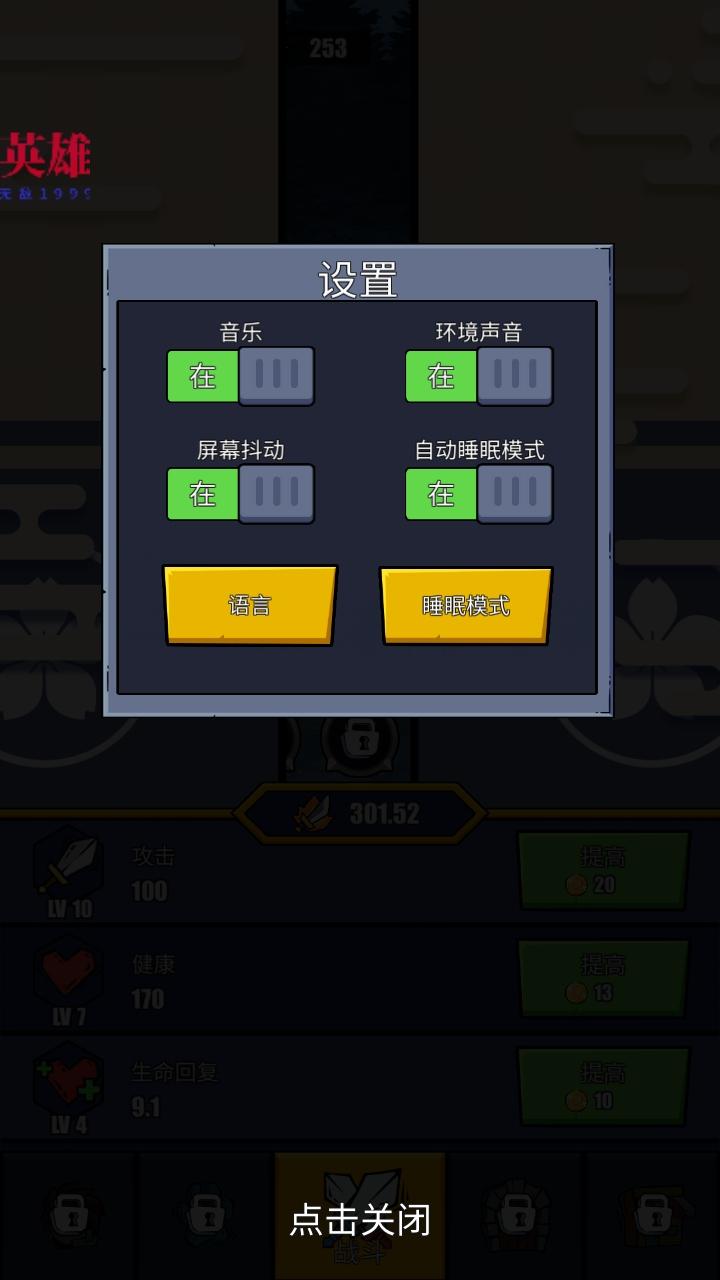Turn off 自动睡眠模式 auto sleep mode
The image size is (720, 1280).
click(x=479, y=494)
